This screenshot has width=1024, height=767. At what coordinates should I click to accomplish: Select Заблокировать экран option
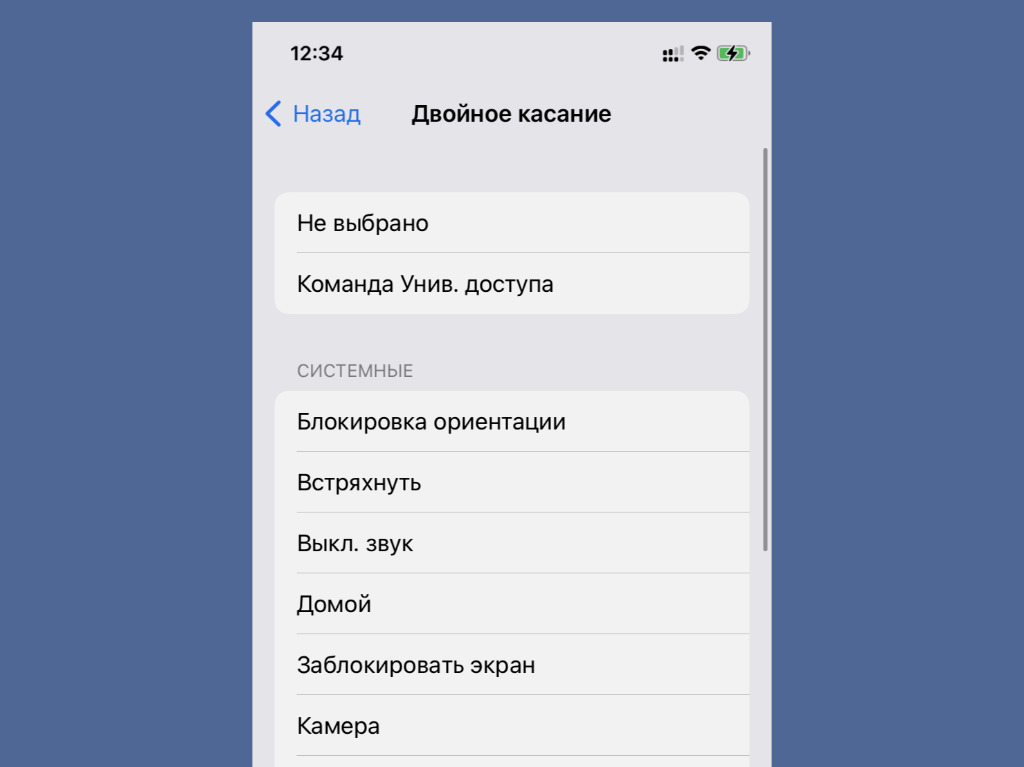coord(511,665)
